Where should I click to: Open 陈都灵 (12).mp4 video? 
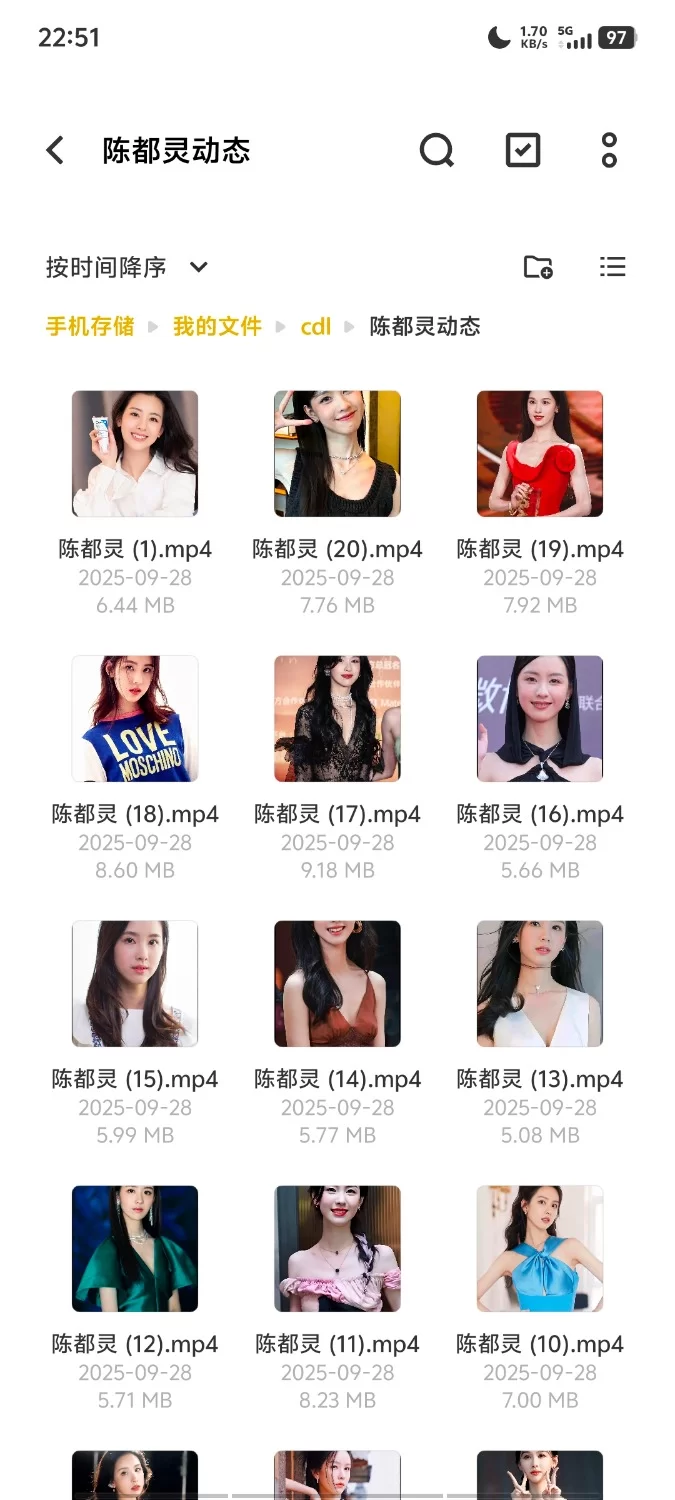(x=135, y=1249)
